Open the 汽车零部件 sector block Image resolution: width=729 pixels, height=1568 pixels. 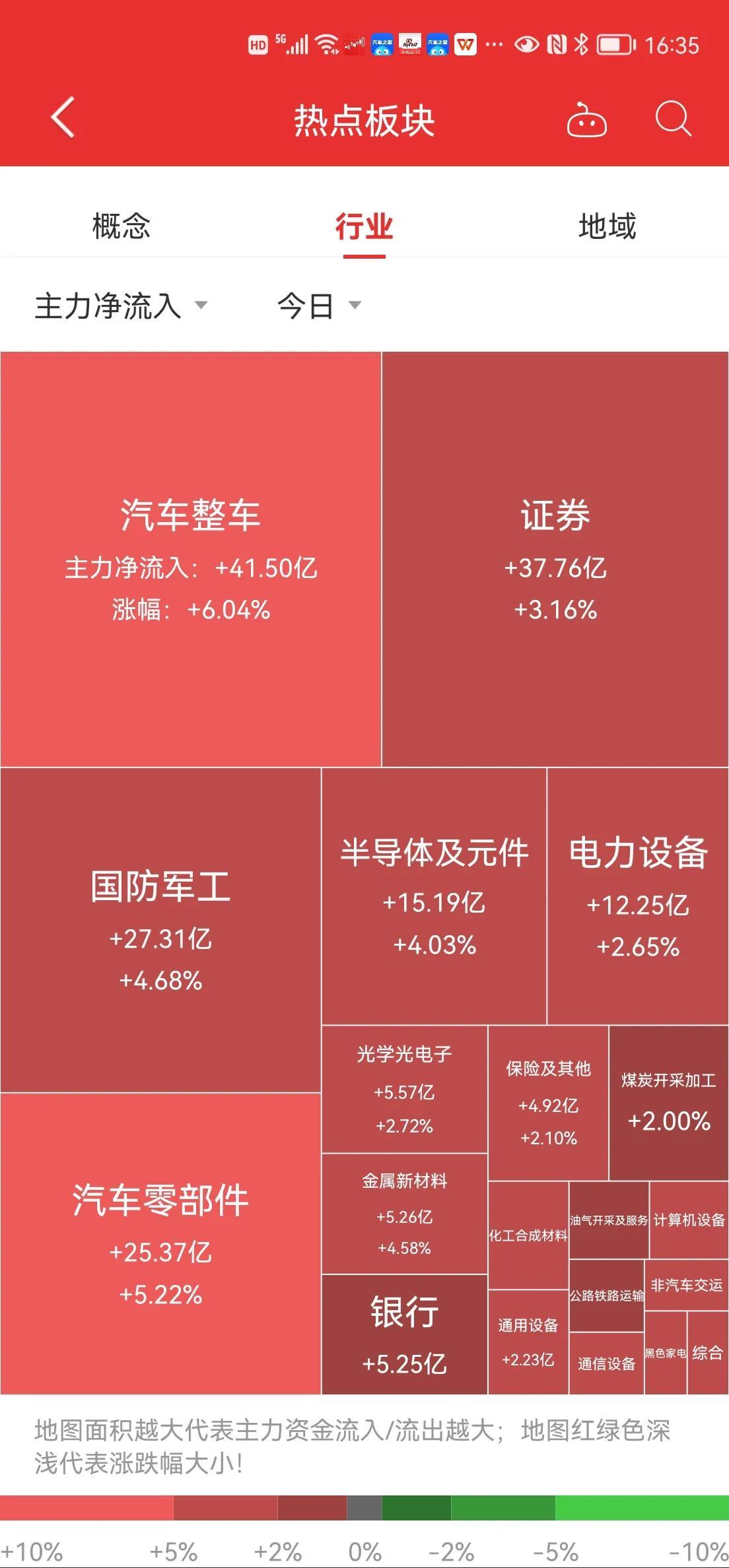160,1244
